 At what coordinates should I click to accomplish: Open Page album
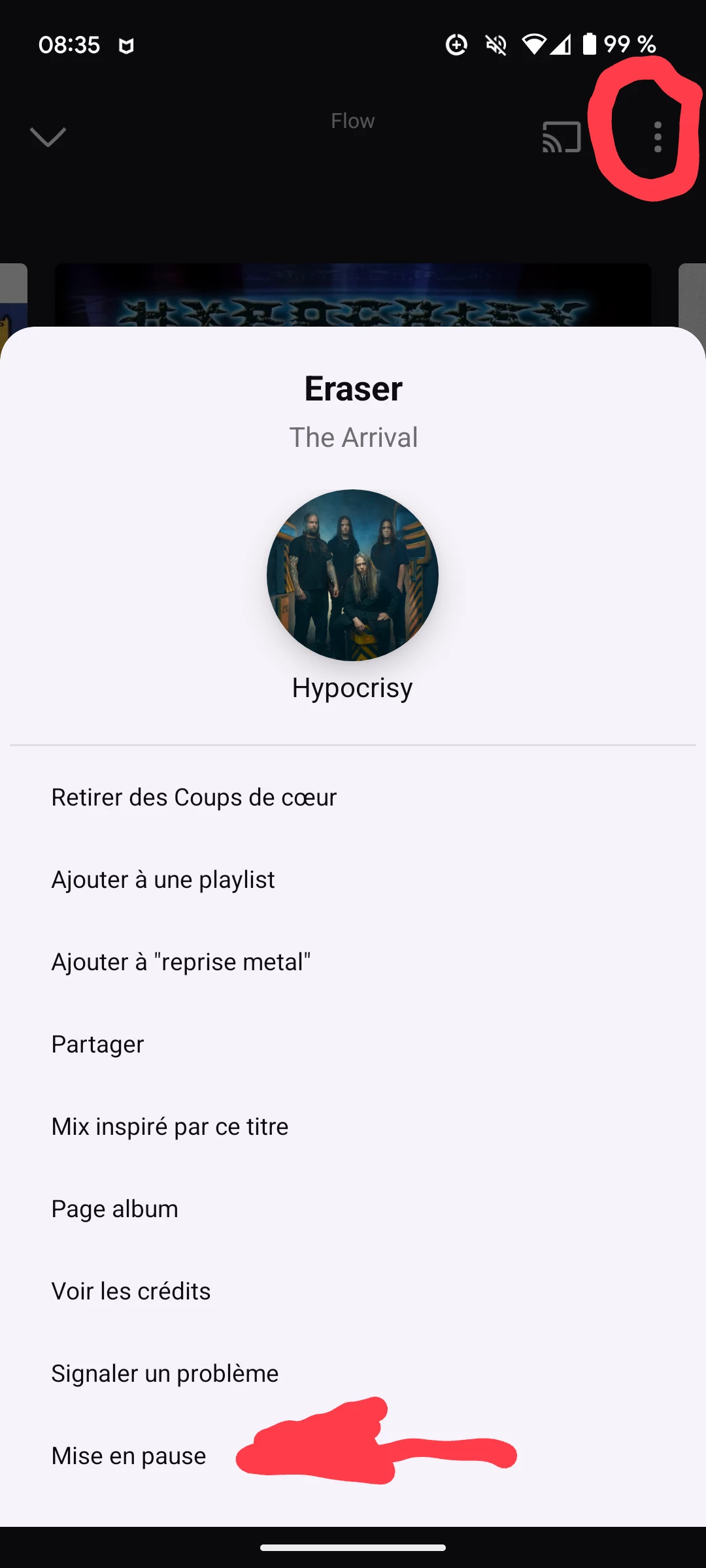115,1209
